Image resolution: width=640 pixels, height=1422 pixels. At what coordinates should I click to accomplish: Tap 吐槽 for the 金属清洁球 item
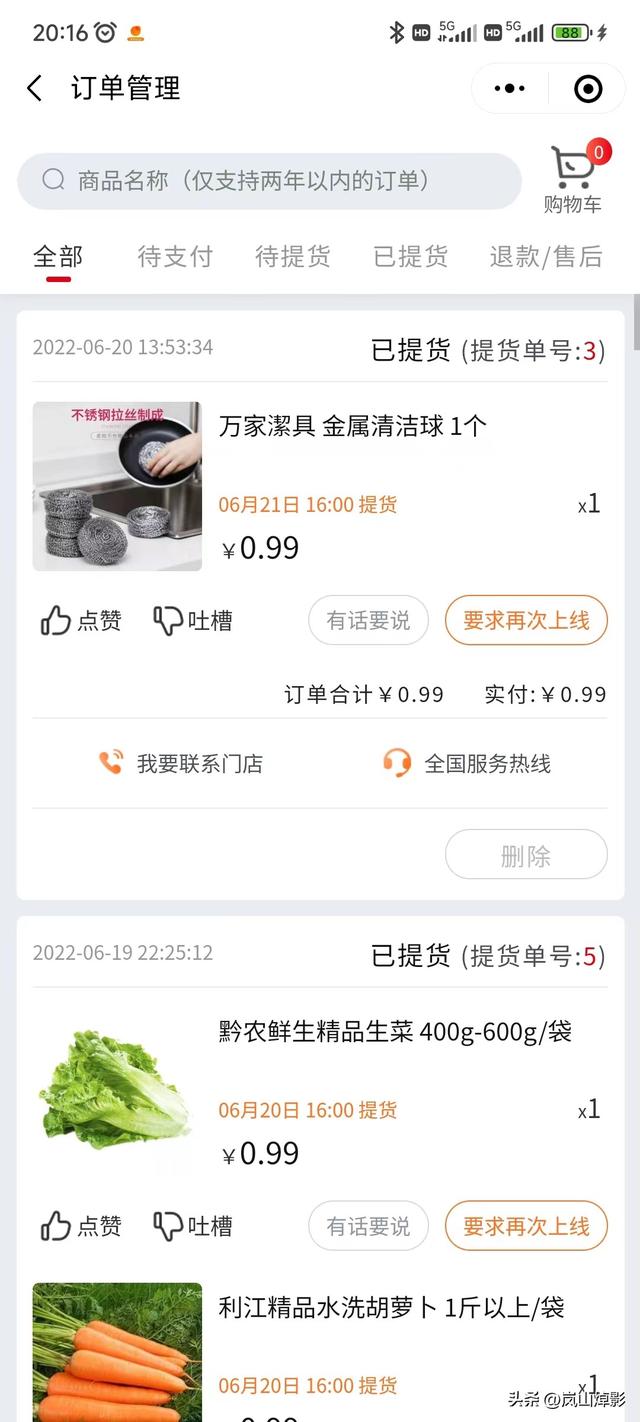pyautogui.click(x=192, y=621)
